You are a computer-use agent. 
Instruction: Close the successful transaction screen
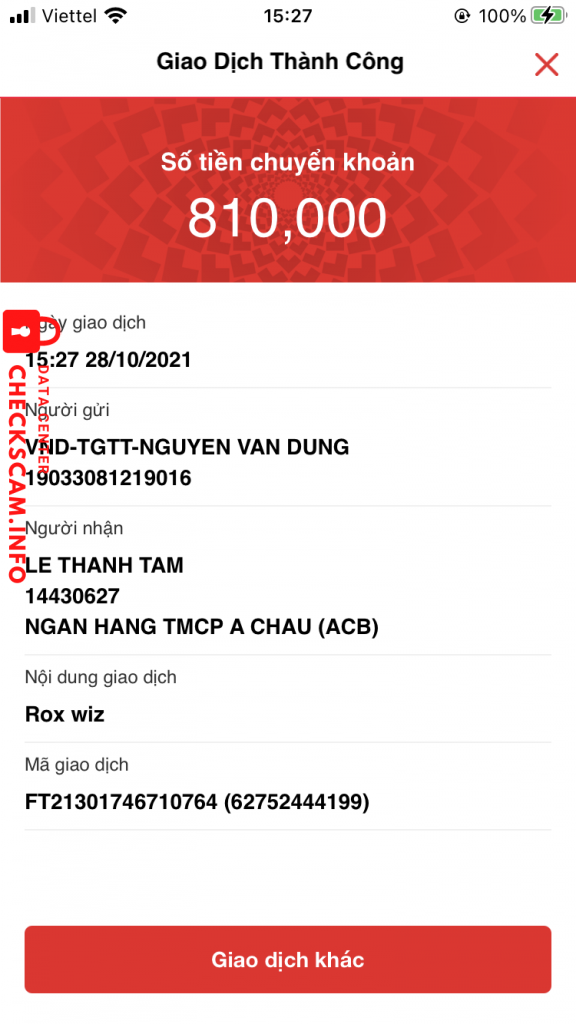click(546, 64)
